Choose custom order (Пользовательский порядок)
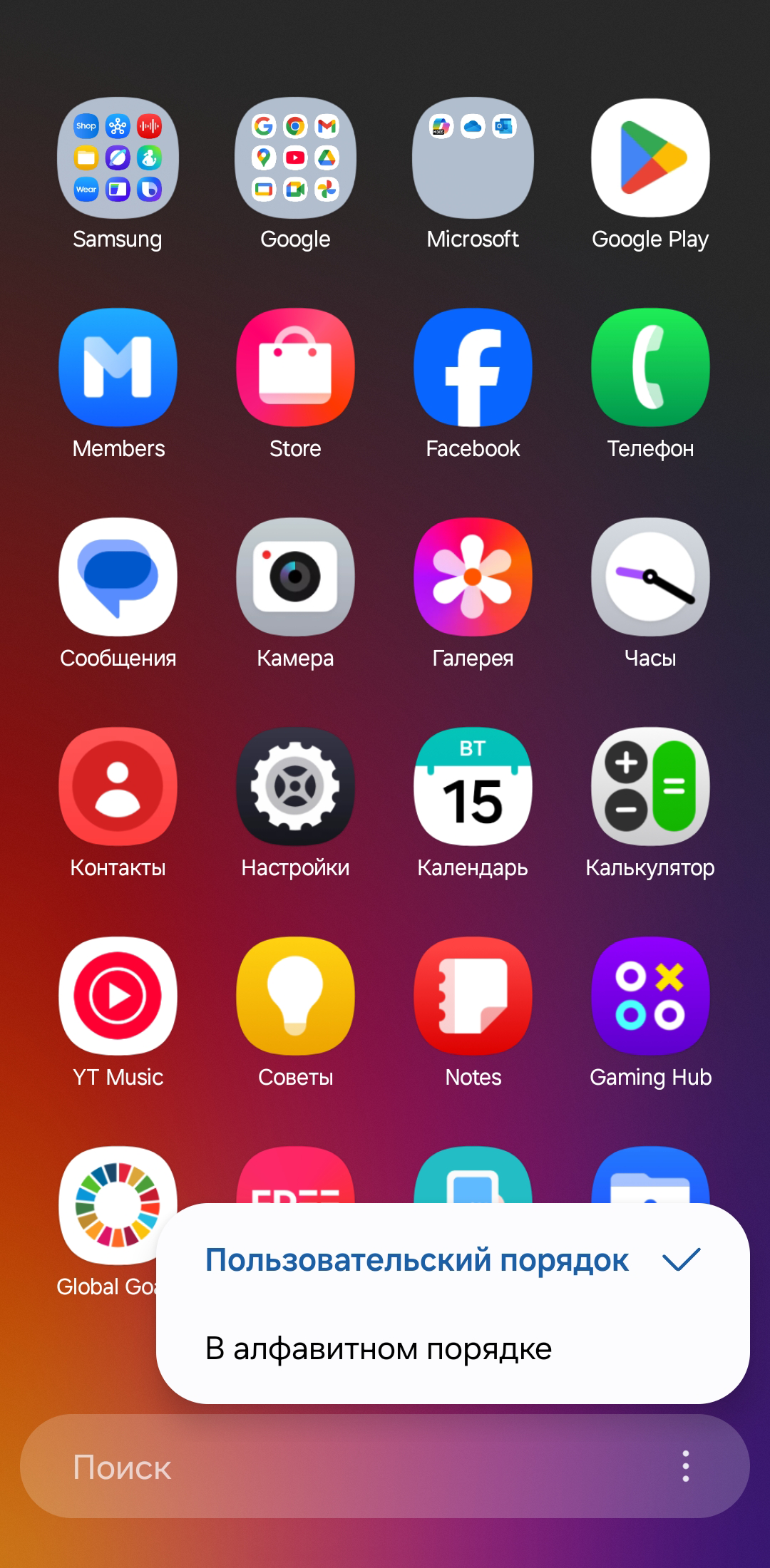Screen dimensions: 770x1568 pos(417,1260)
